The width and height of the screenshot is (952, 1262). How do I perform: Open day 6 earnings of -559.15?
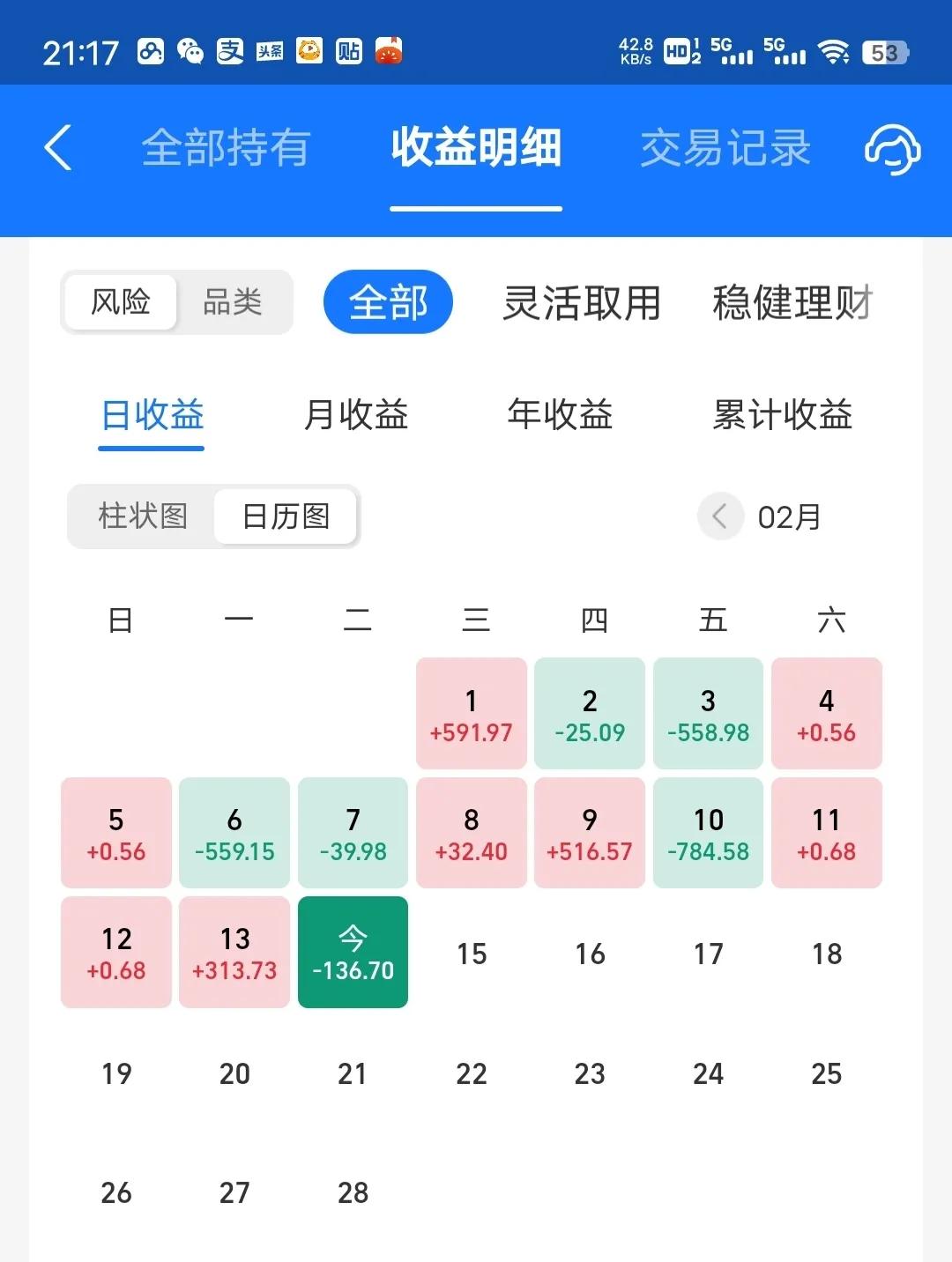tap(234, 833)
